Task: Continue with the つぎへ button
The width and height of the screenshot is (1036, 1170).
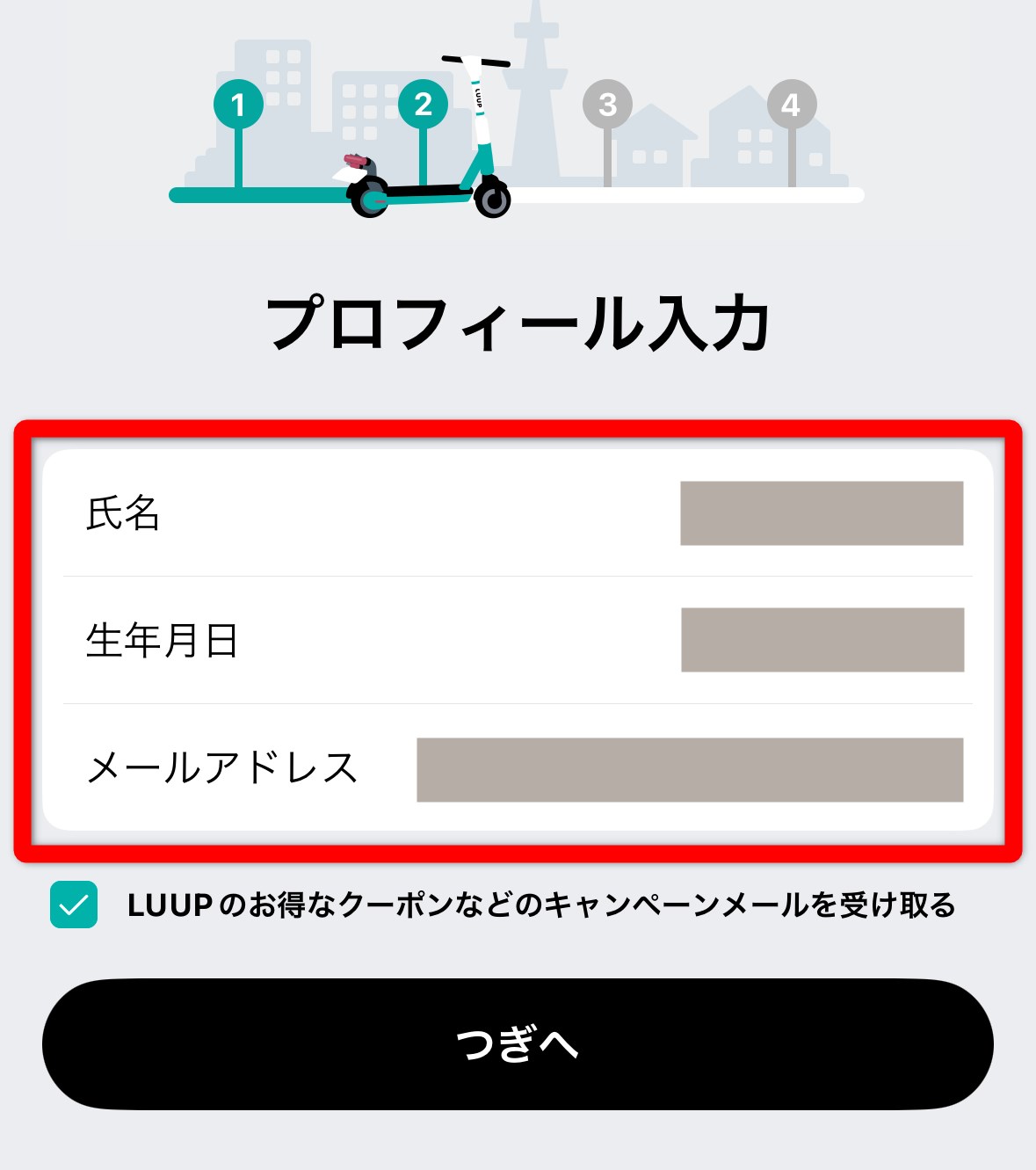Action: 518,1044
